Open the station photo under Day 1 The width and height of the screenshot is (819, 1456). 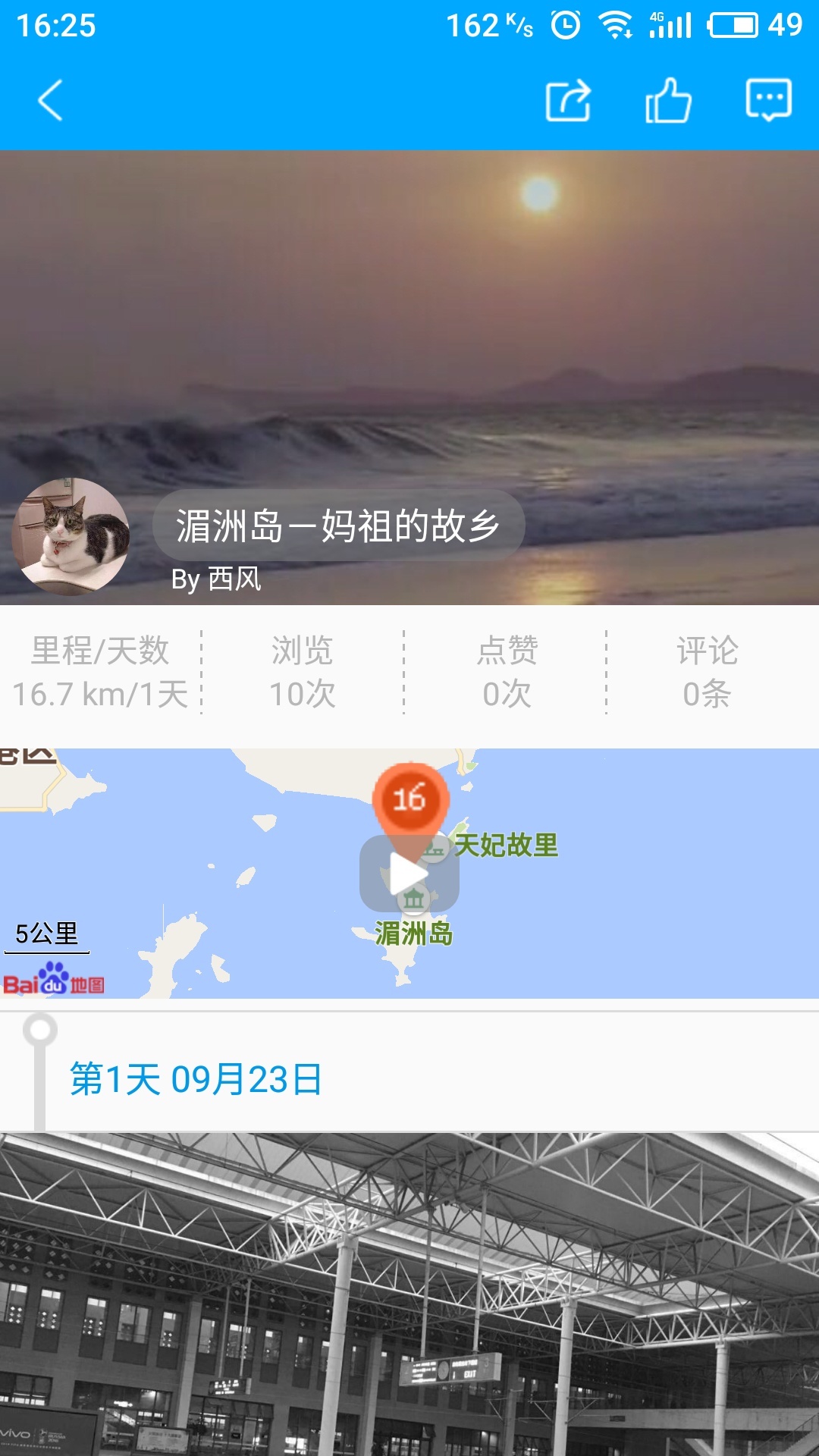409,1293
